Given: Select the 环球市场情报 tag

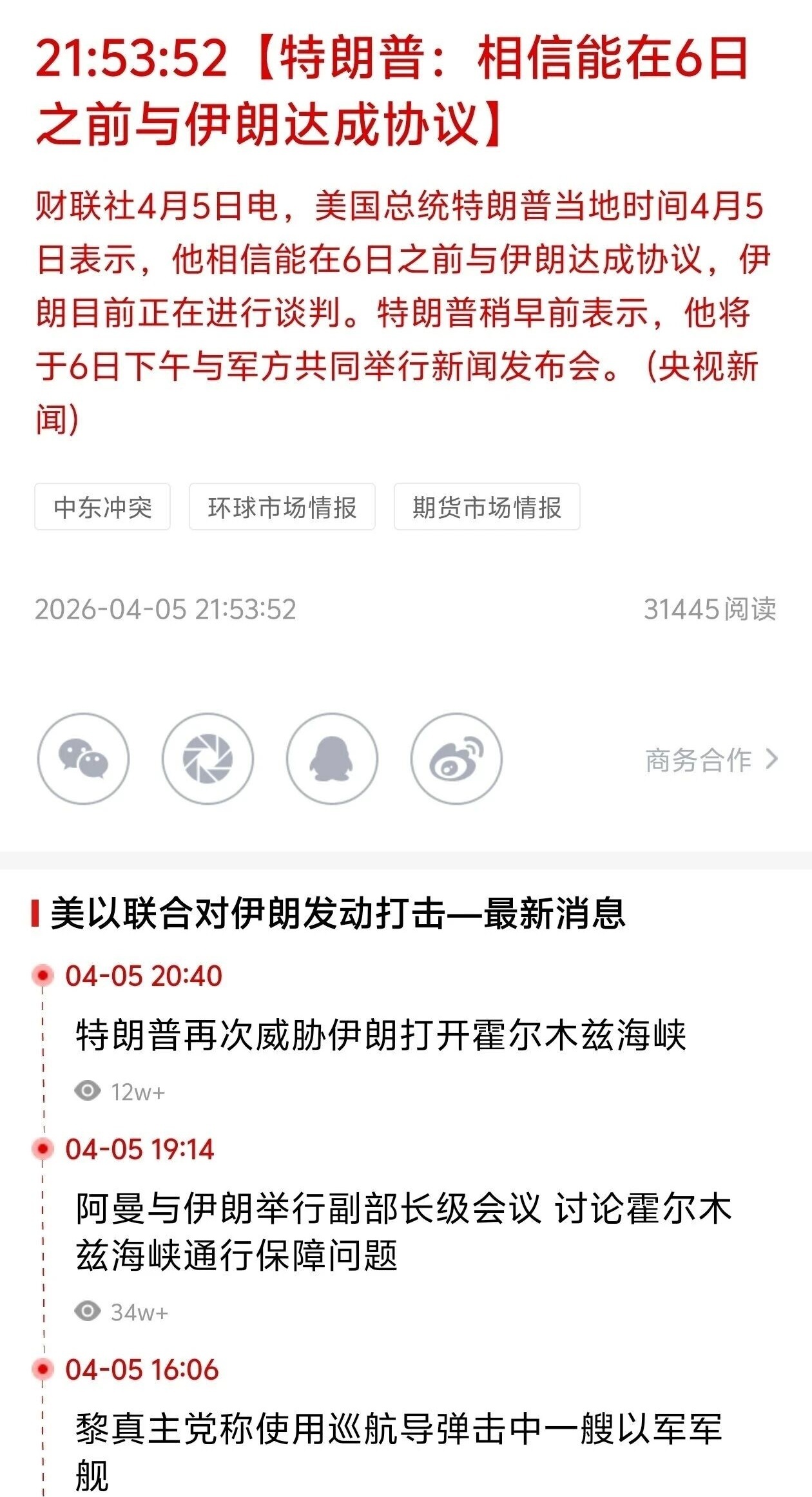Looking at the screenshot, I should 282,507.
